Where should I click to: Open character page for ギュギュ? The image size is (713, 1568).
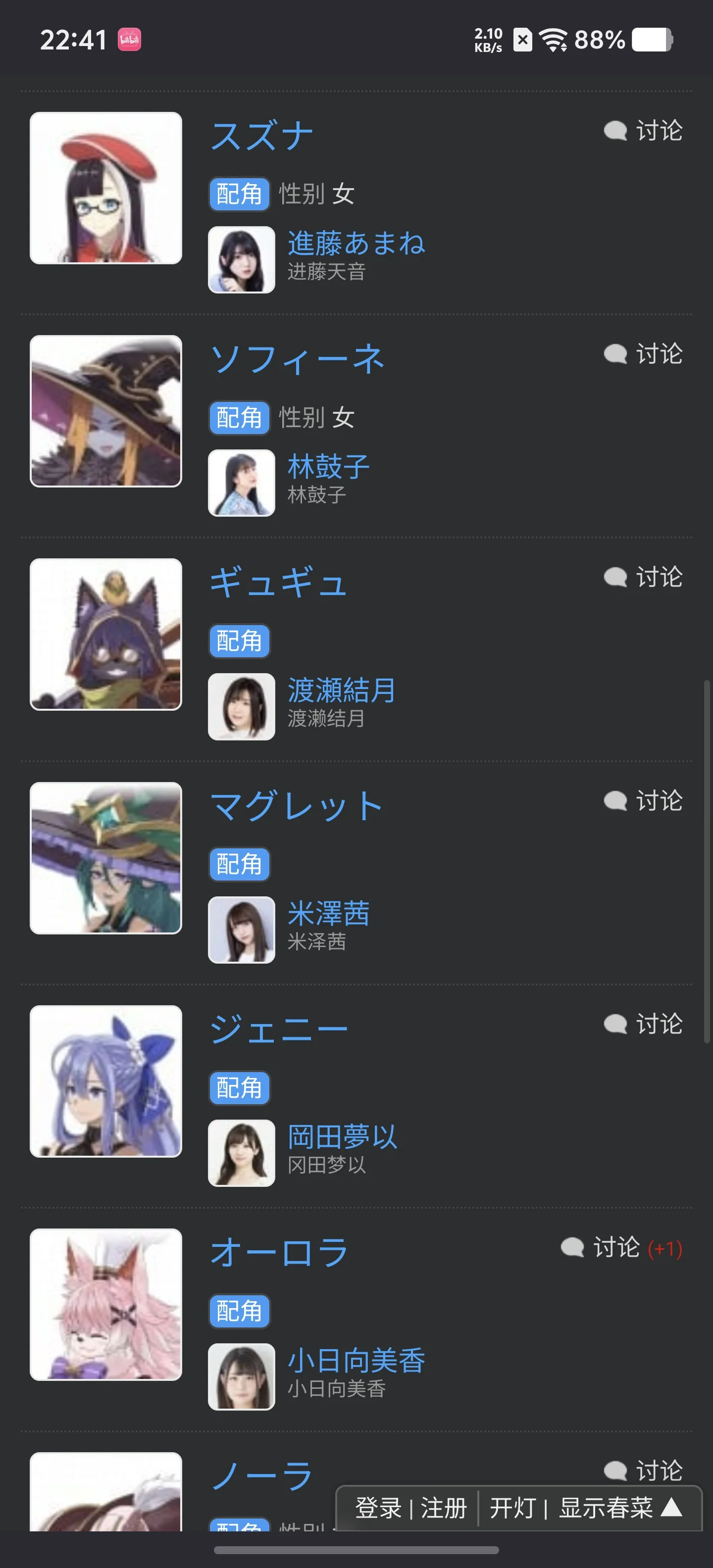pyautogui.click(x=278, y=582)
